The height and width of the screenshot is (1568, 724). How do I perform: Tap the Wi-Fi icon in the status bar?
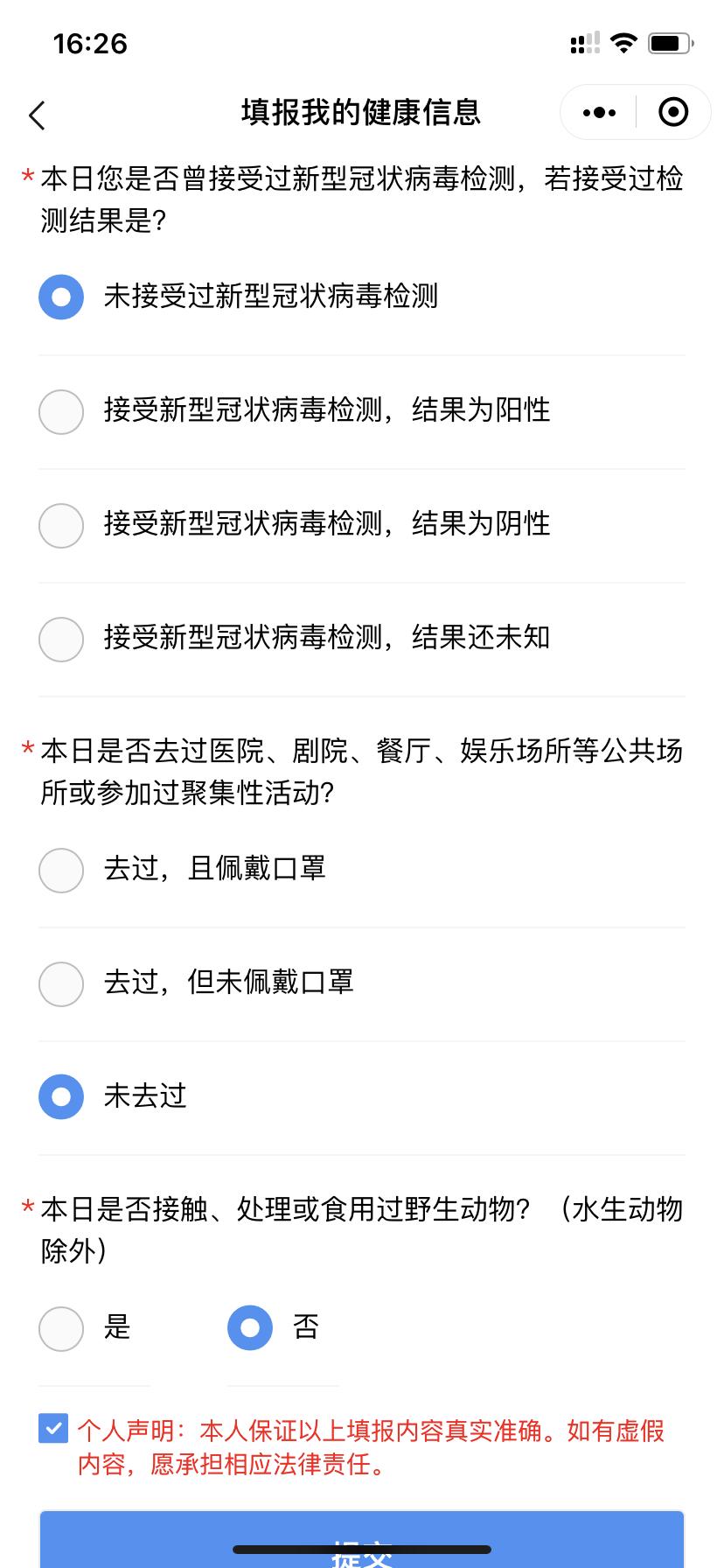click(623, 44)
